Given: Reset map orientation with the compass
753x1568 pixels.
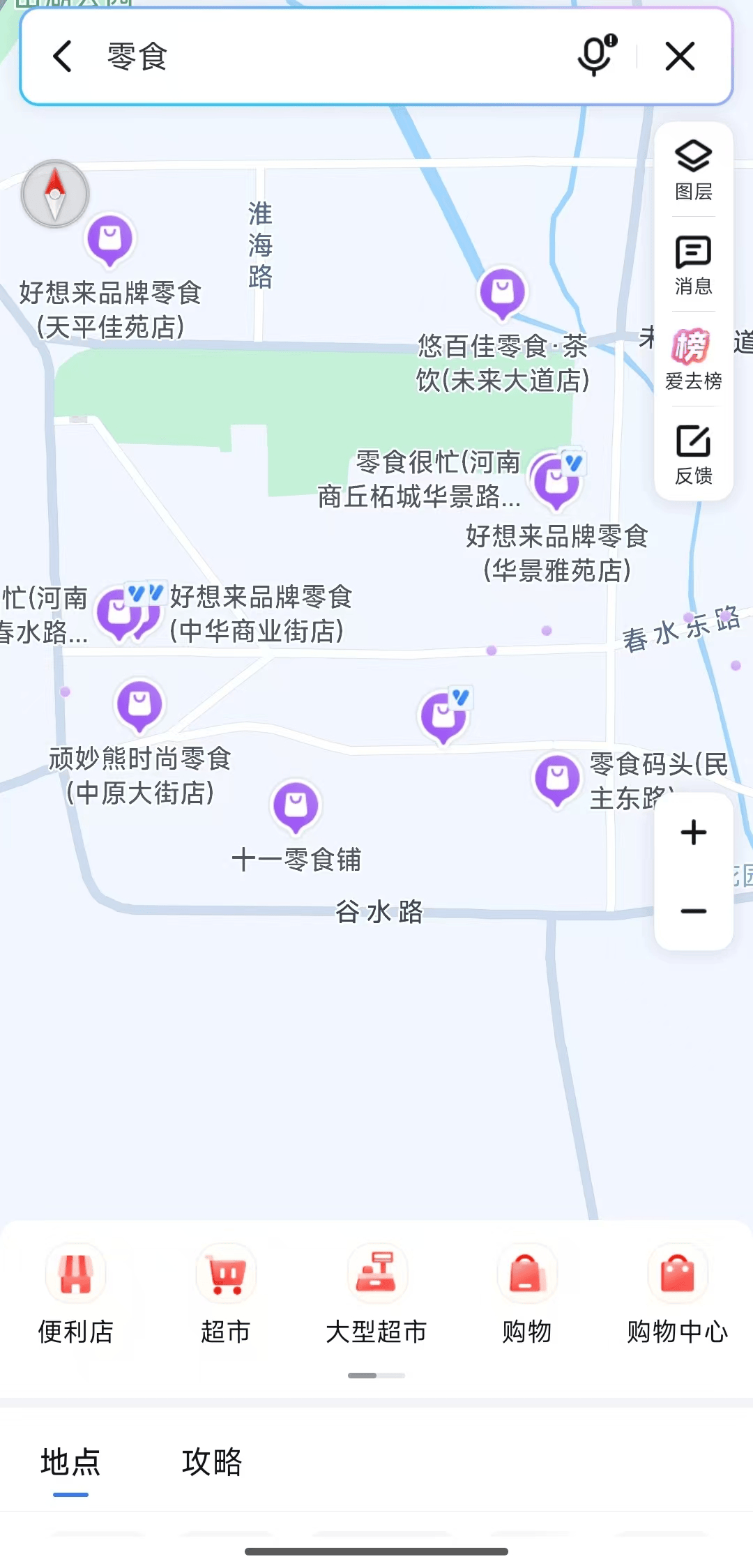Looking at the screenshot, I should pyautogui.click(x=55, y=194).
